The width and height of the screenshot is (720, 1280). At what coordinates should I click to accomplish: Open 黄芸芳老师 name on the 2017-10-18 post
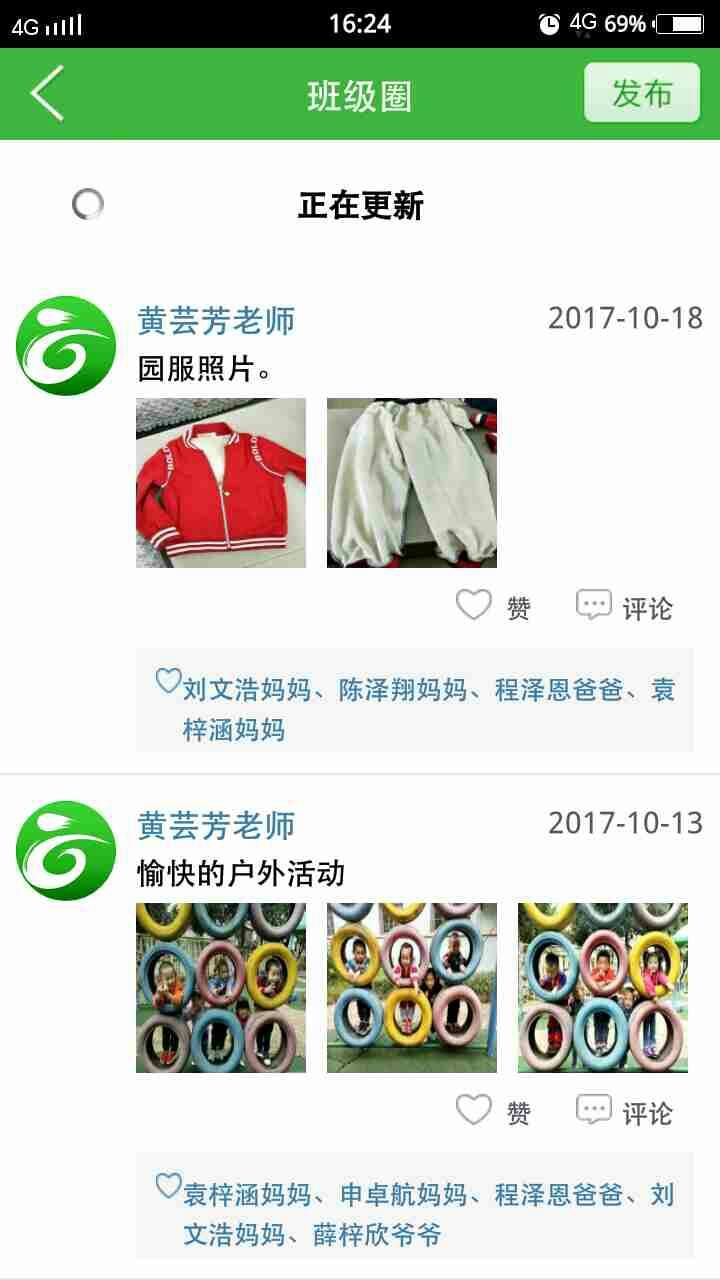coord(216,321)
